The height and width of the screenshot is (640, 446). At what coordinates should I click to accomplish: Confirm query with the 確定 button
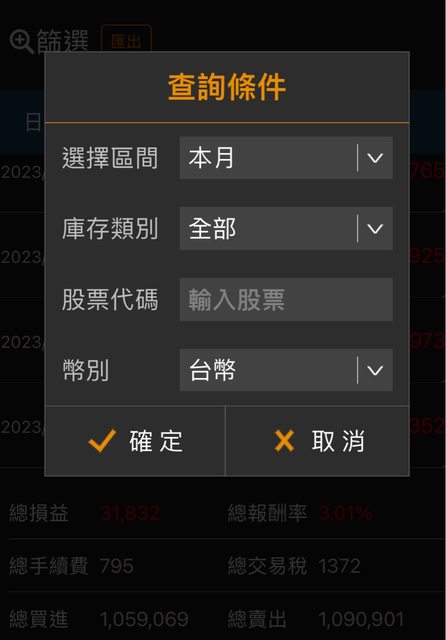pyautogui.click(x=135, y=441)
